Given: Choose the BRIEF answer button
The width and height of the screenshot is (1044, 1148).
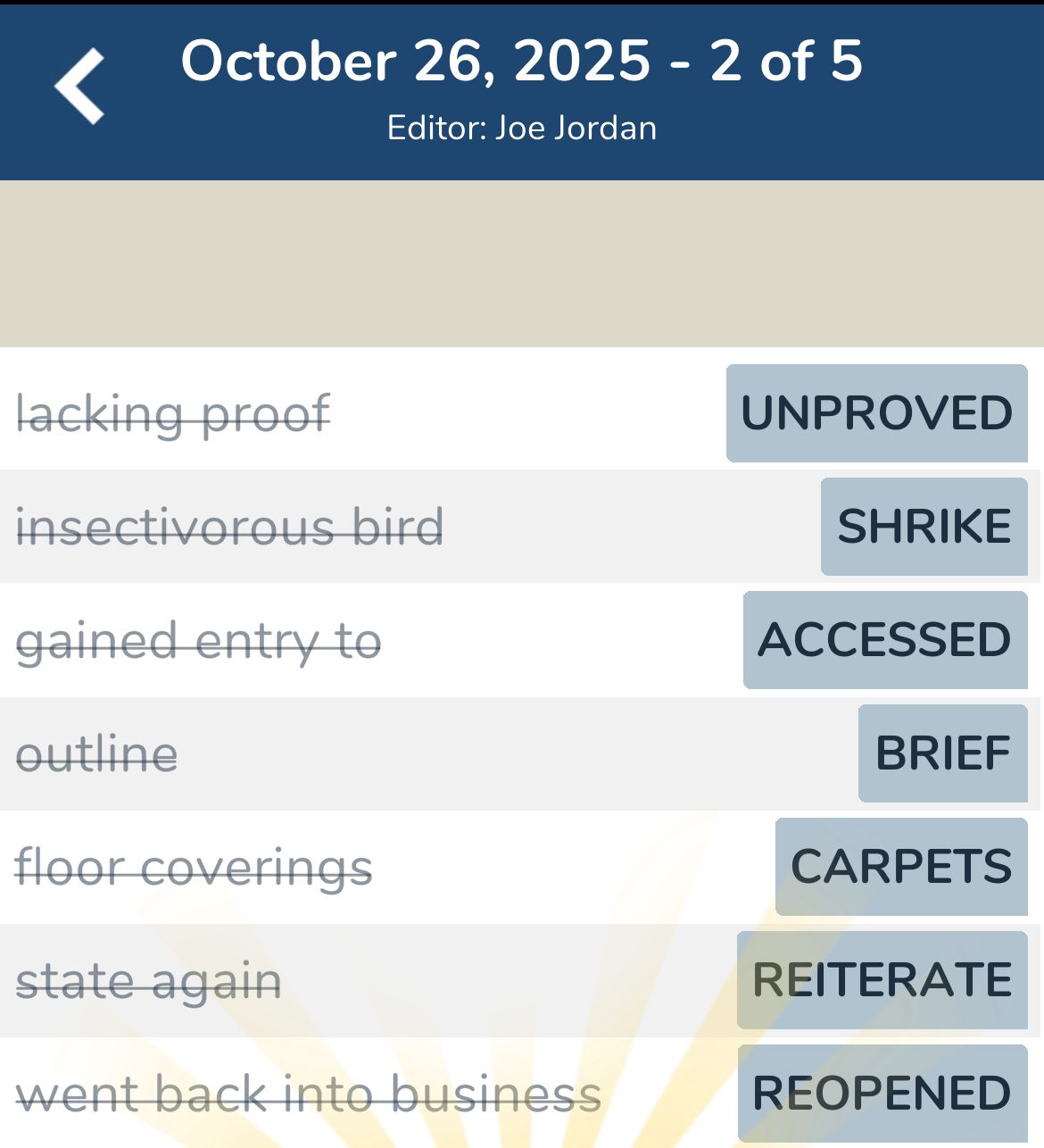Looking at the screenshot, I should [942, 753].
